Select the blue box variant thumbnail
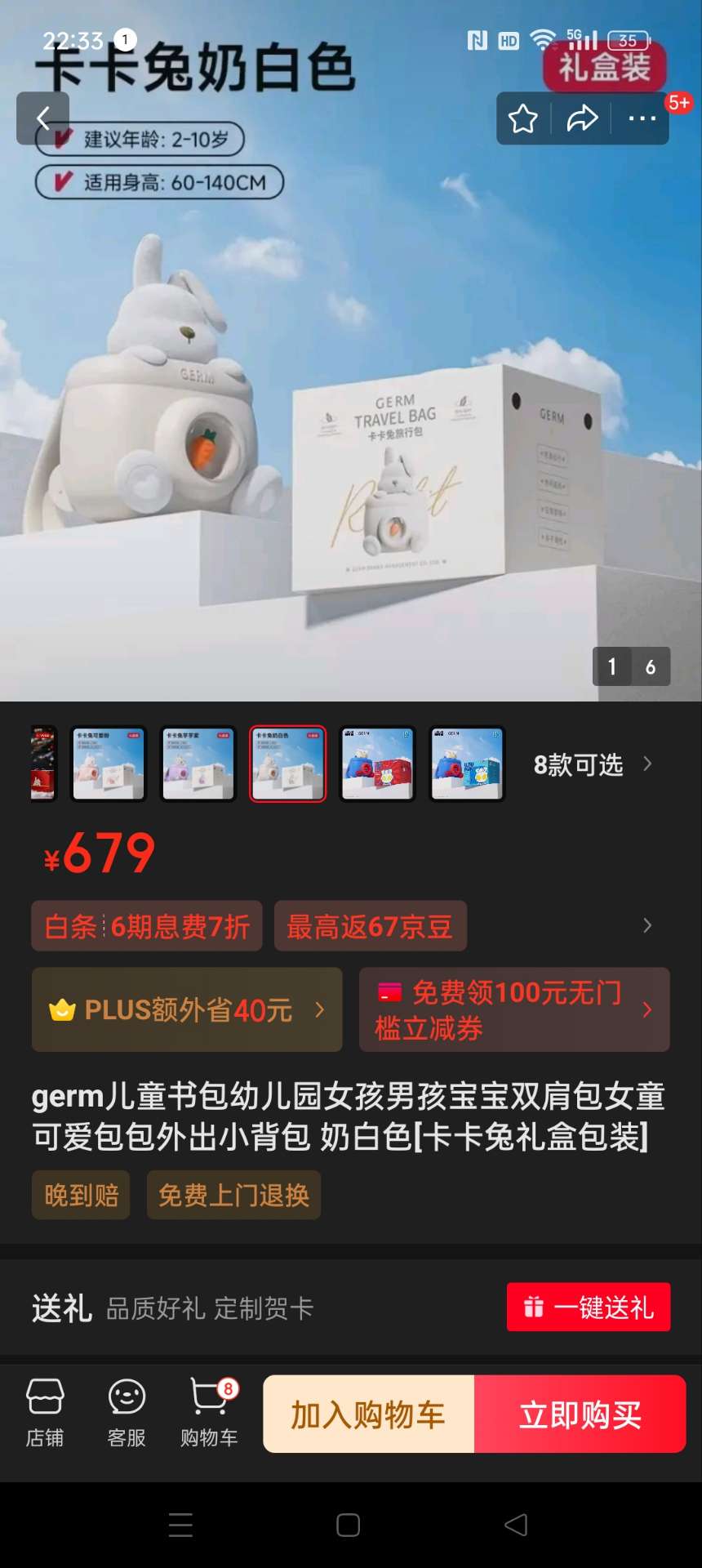Screen dimensions: 702x1568 (x=467, y=764)
